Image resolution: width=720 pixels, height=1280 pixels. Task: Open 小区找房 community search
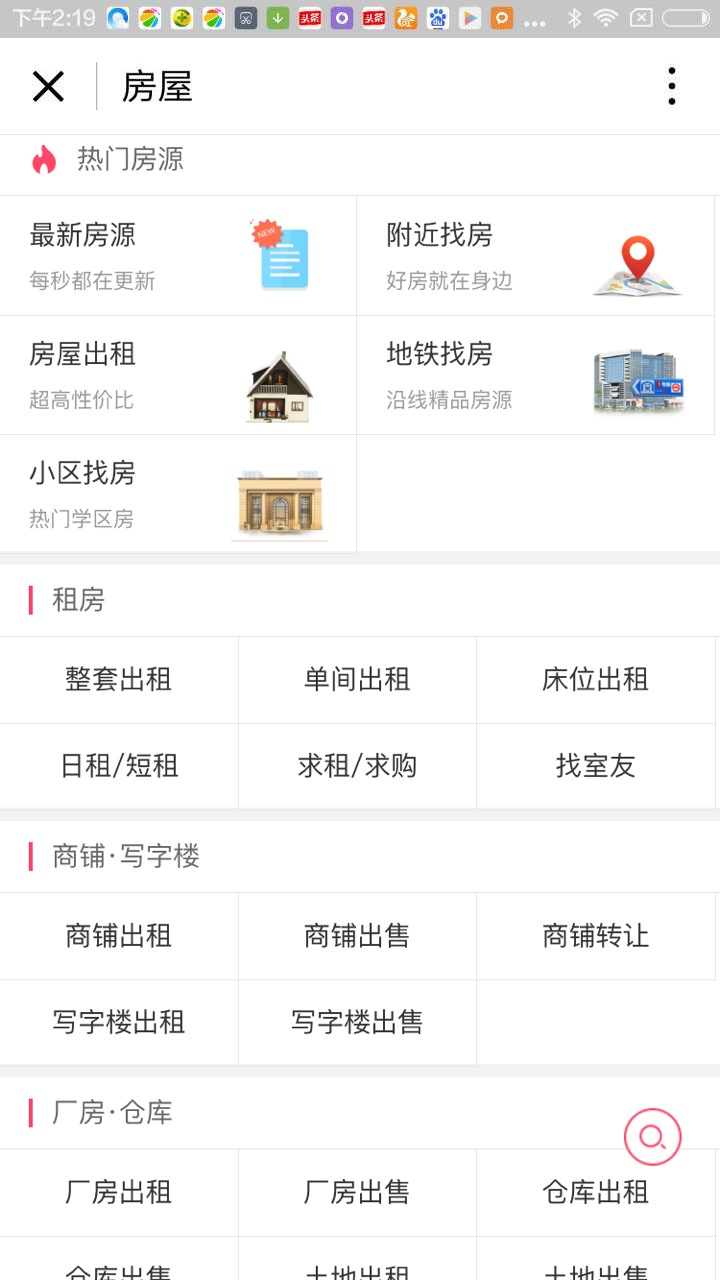(178, 494)
